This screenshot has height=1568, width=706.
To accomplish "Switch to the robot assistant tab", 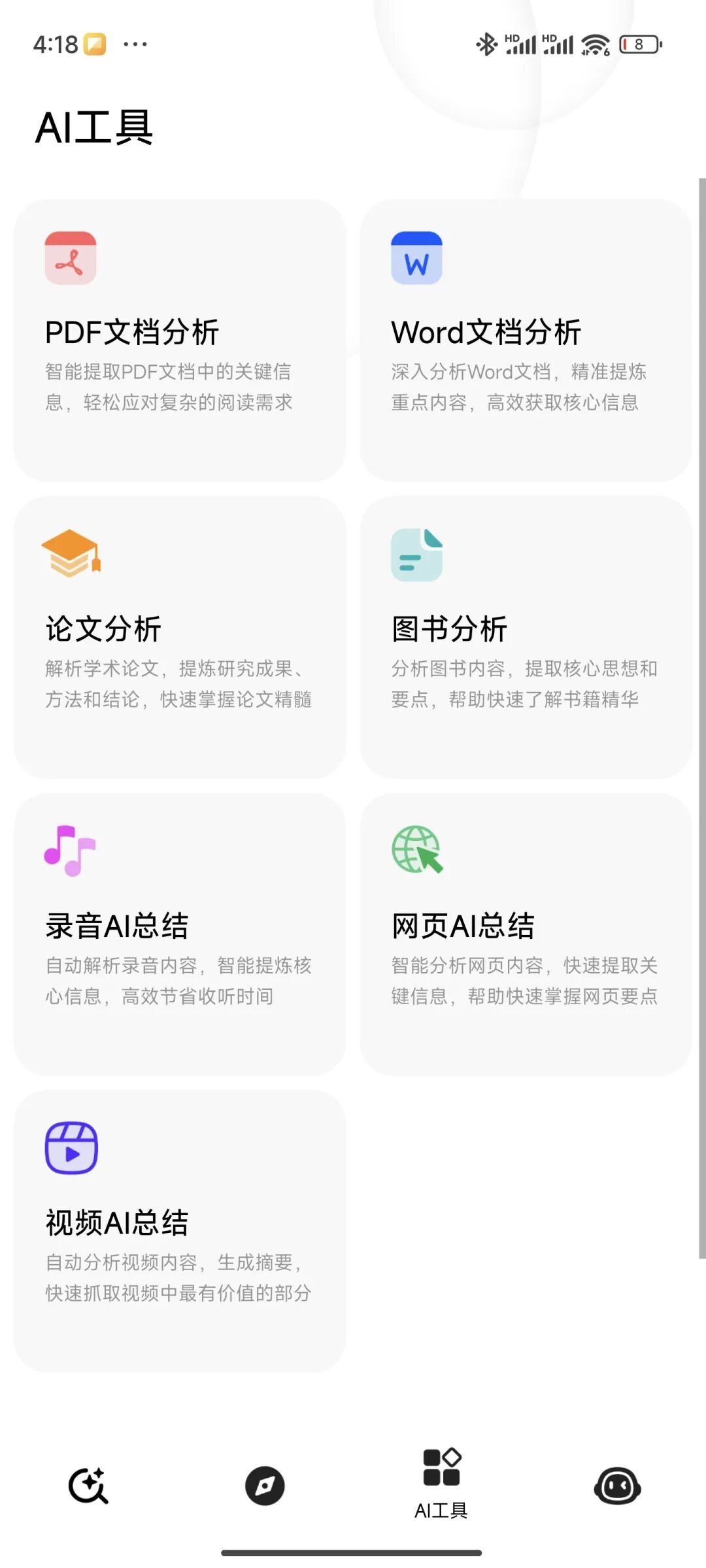I will click(x=617, y=1486).
